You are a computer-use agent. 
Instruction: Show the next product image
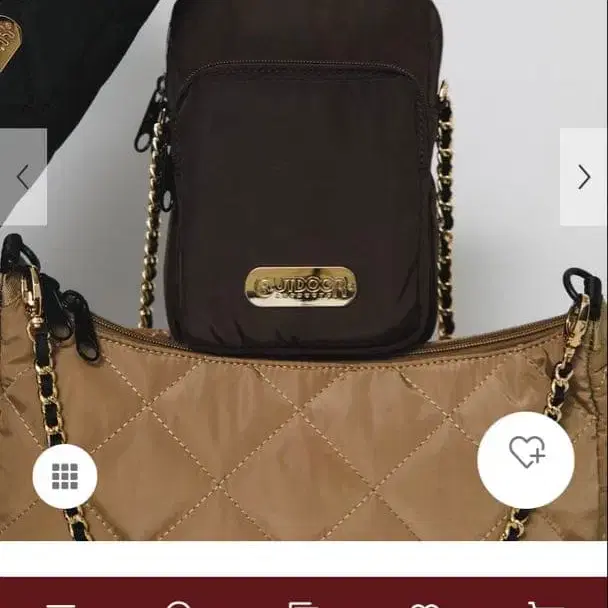tap(584, 177)
